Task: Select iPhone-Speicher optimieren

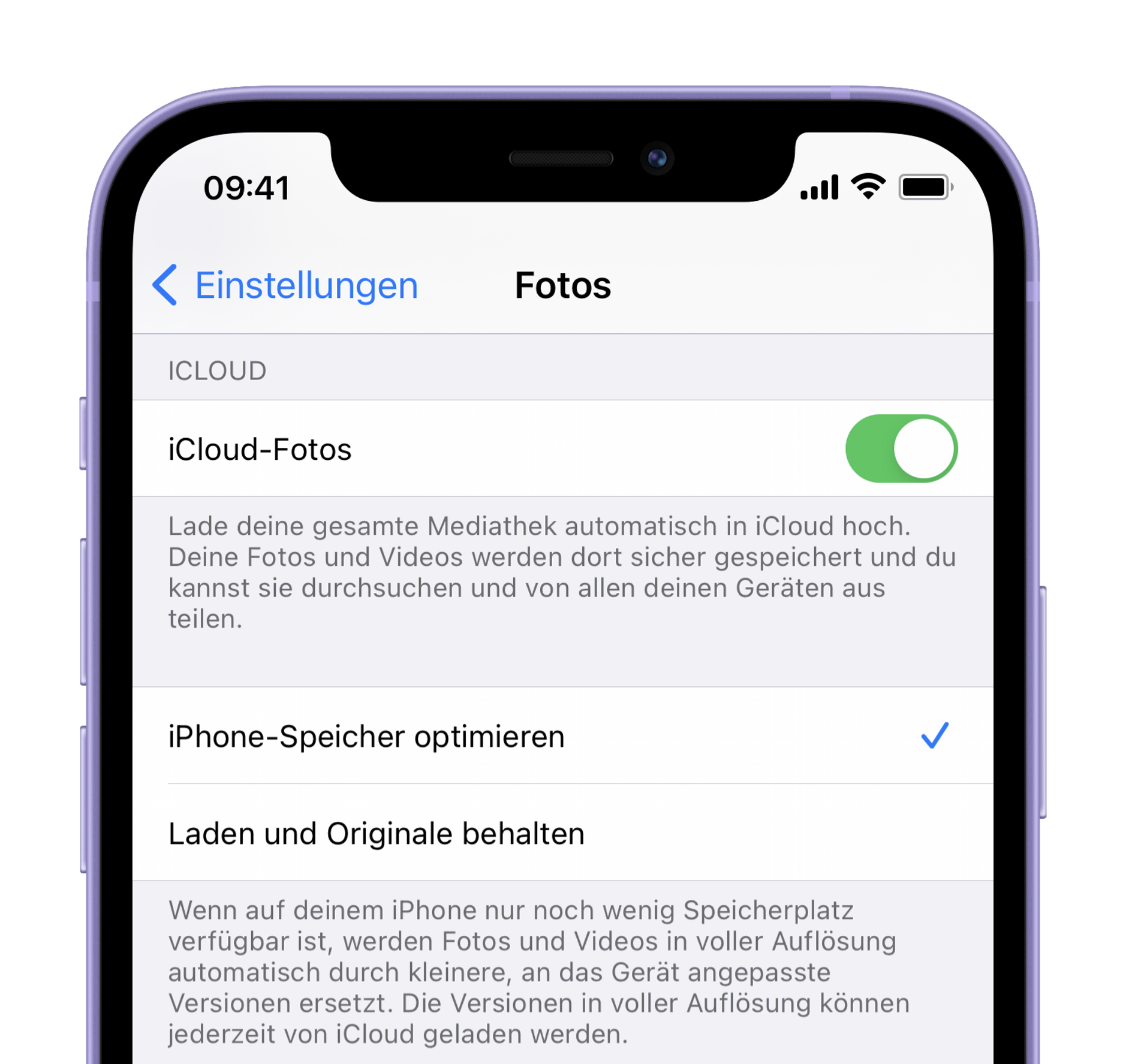Action: tap(561, 736)
